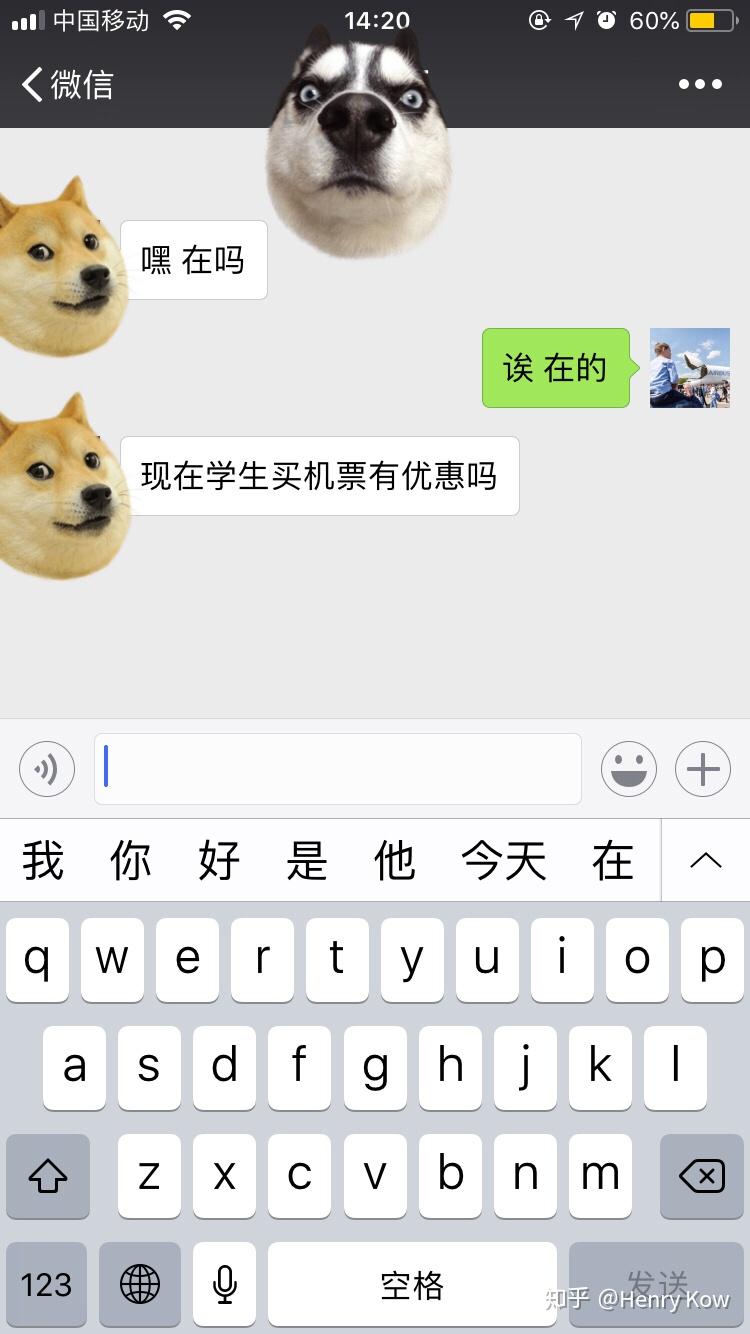
Task: Open the three-dot chat options menu
Action: point(700,84)
